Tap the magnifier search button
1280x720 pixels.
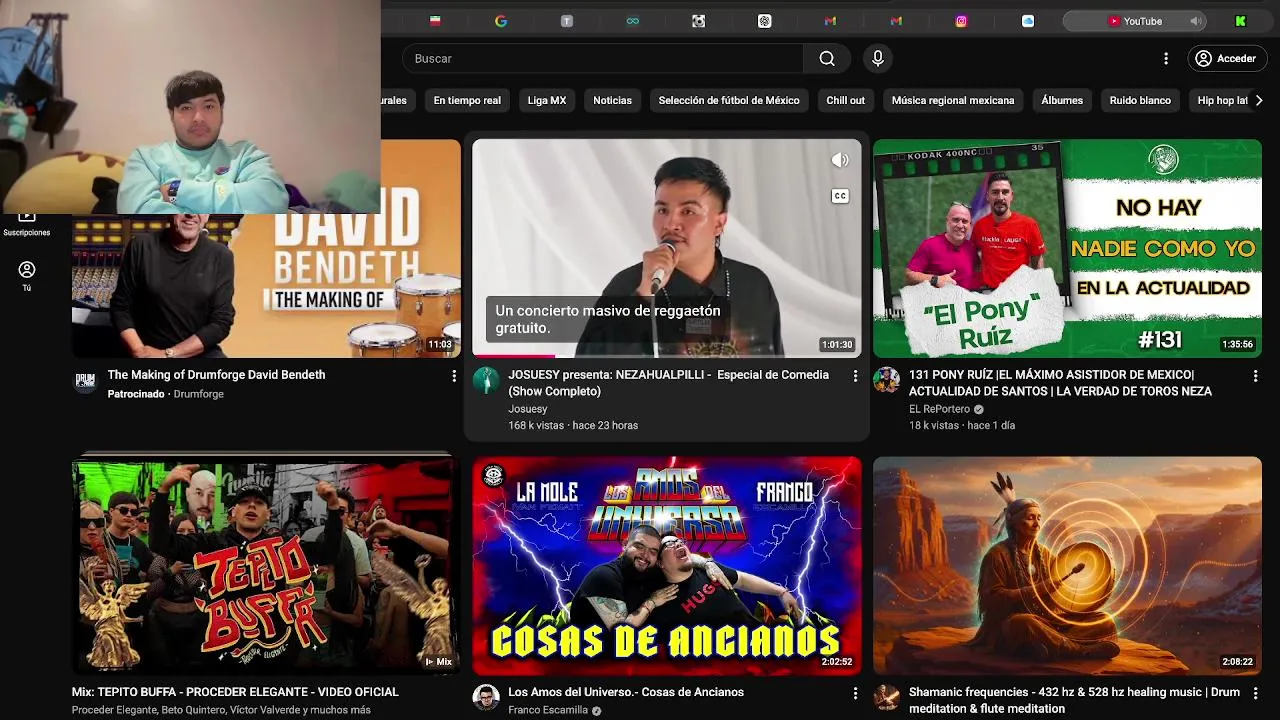click(827, 59)
